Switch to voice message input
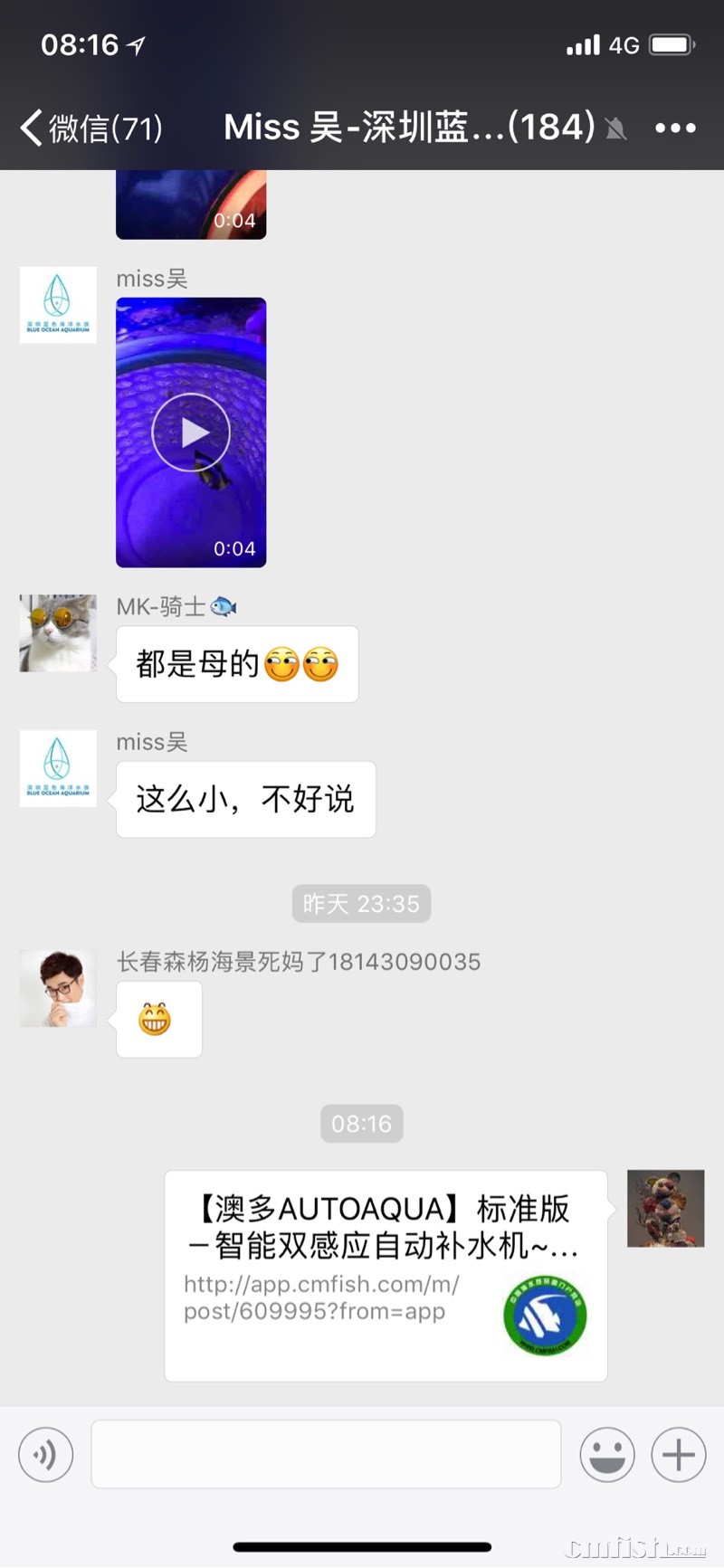724x1568 pixels. tap(45, 1454)
